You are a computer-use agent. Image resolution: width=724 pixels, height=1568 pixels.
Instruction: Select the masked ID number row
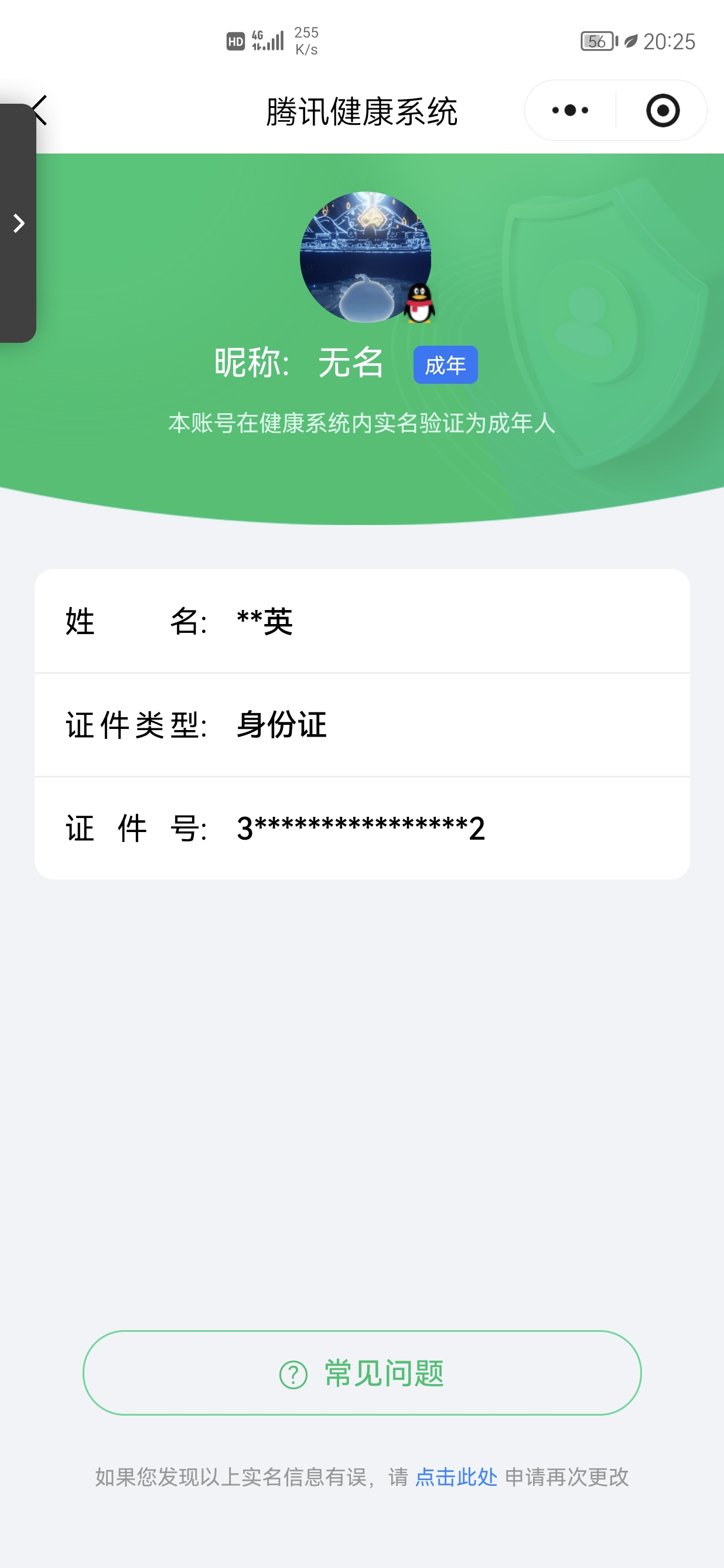[361, 828]
